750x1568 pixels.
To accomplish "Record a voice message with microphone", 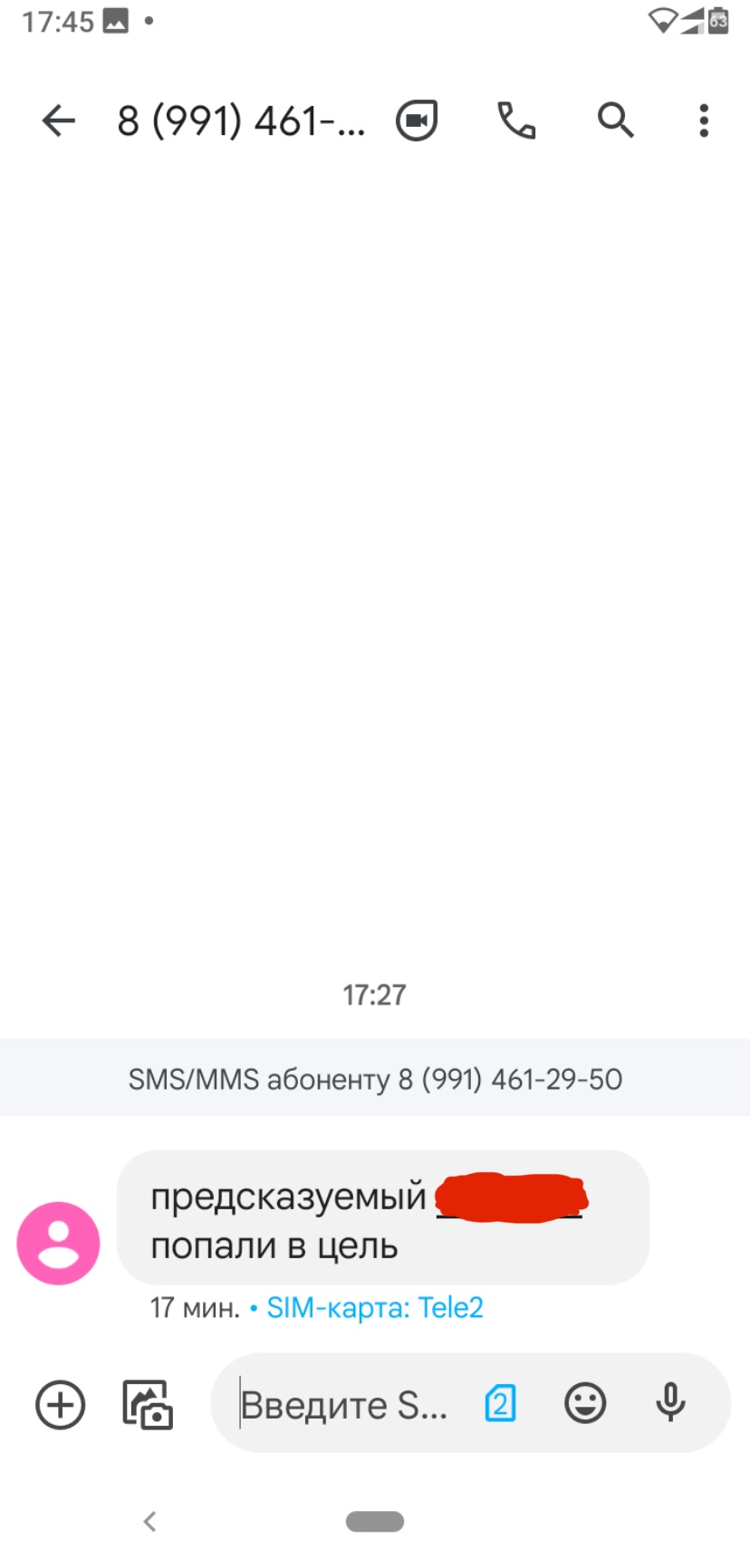I will (670, 1404).
